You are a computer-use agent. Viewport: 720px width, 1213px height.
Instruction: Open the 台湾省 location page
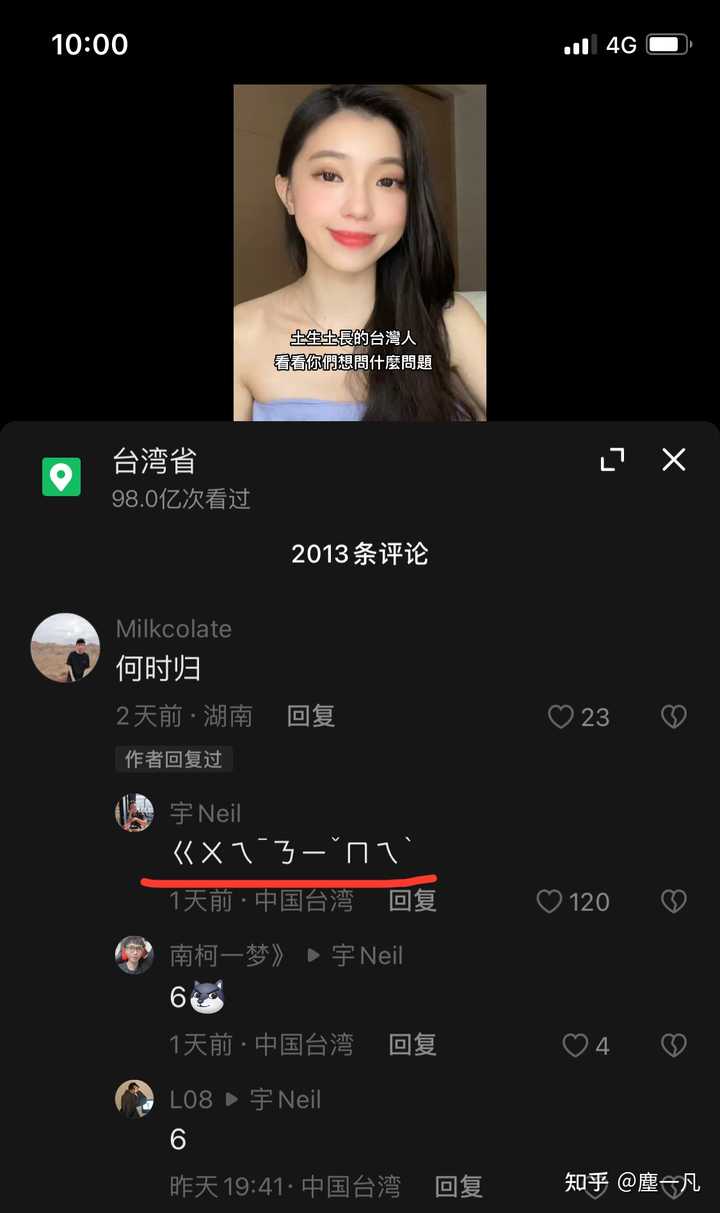[x=154, y=462]
